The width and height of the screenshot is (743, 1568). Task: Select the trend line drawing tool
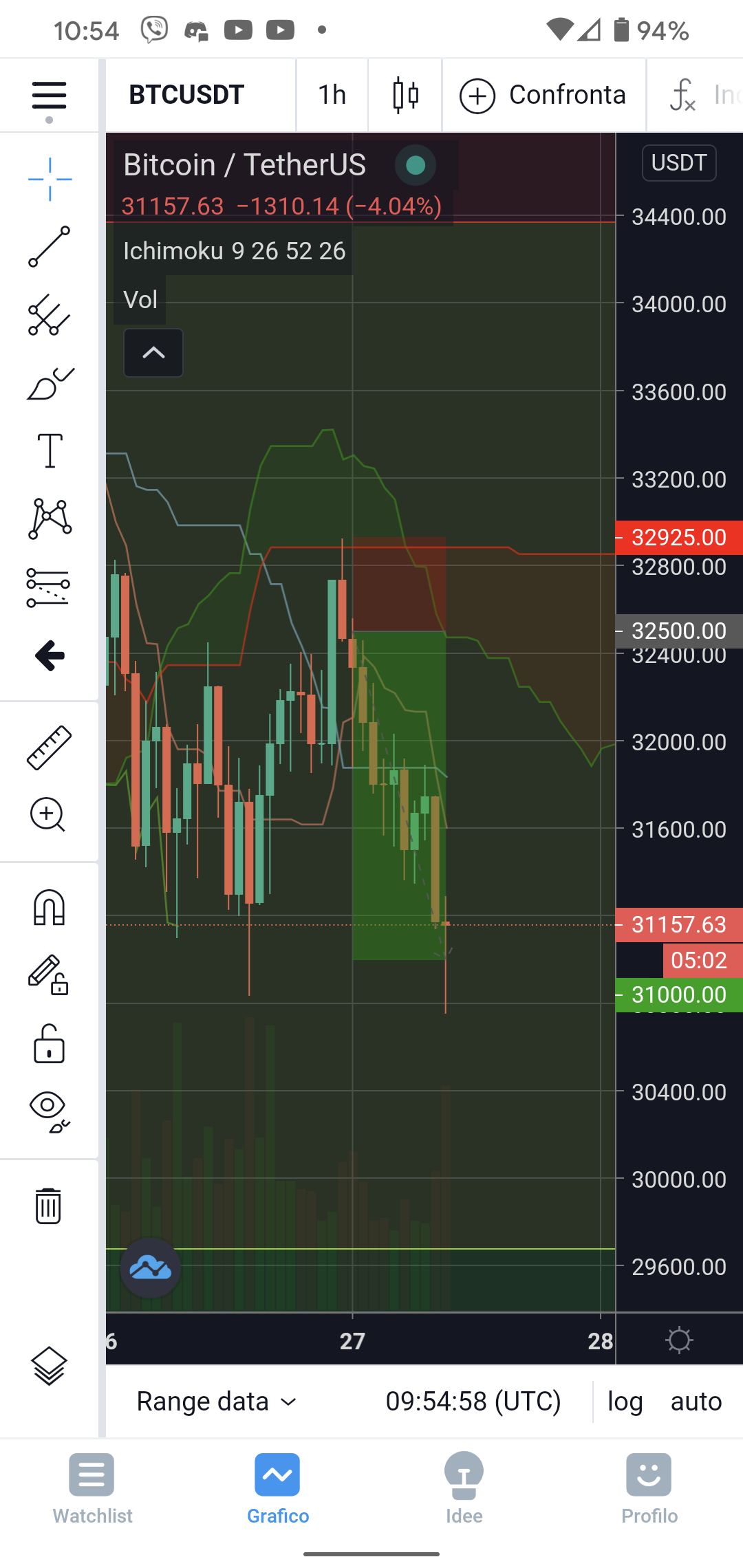(49, 246)
